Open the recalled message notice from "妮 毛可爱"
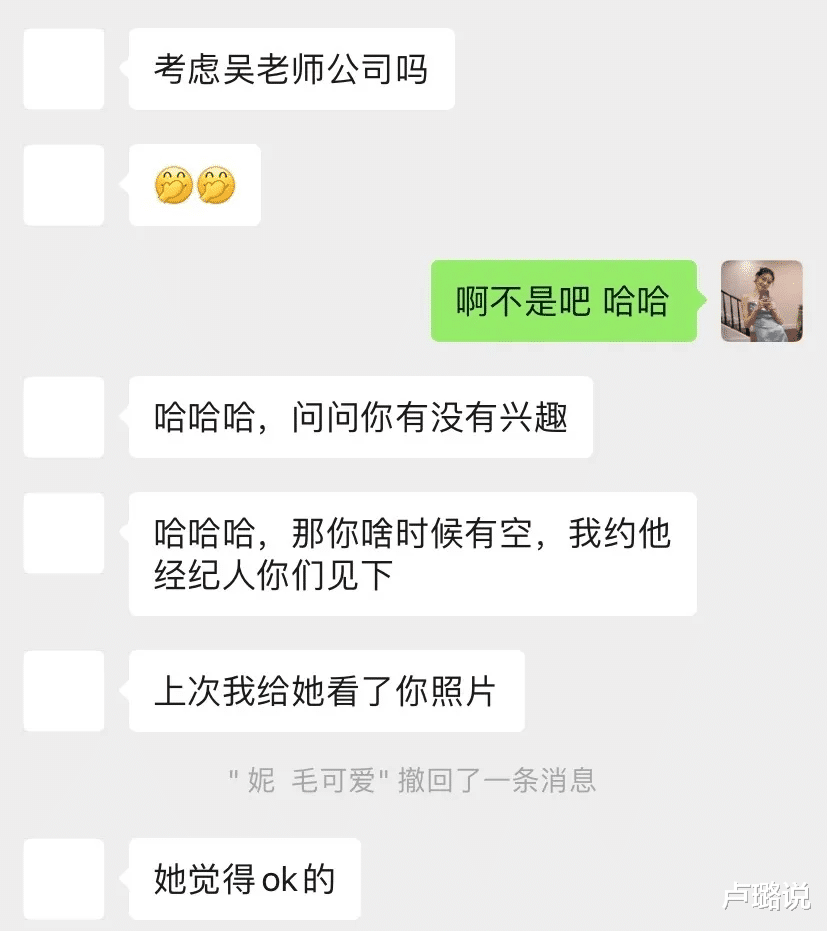This screenshot has width=827, height=931. pos(413,782)
